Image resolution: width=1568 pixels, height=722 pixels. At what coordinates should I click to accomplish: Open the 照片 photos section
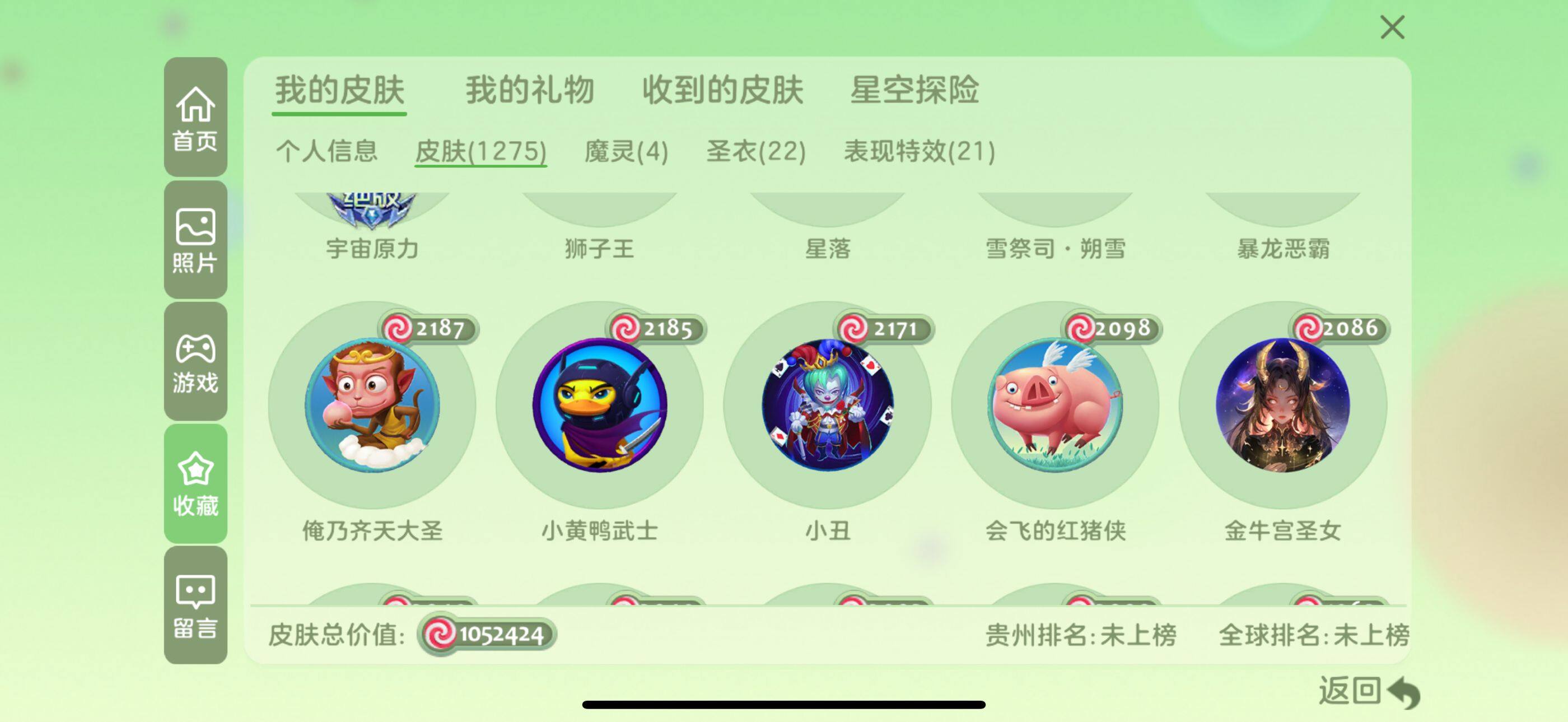[x=195, y=240]
